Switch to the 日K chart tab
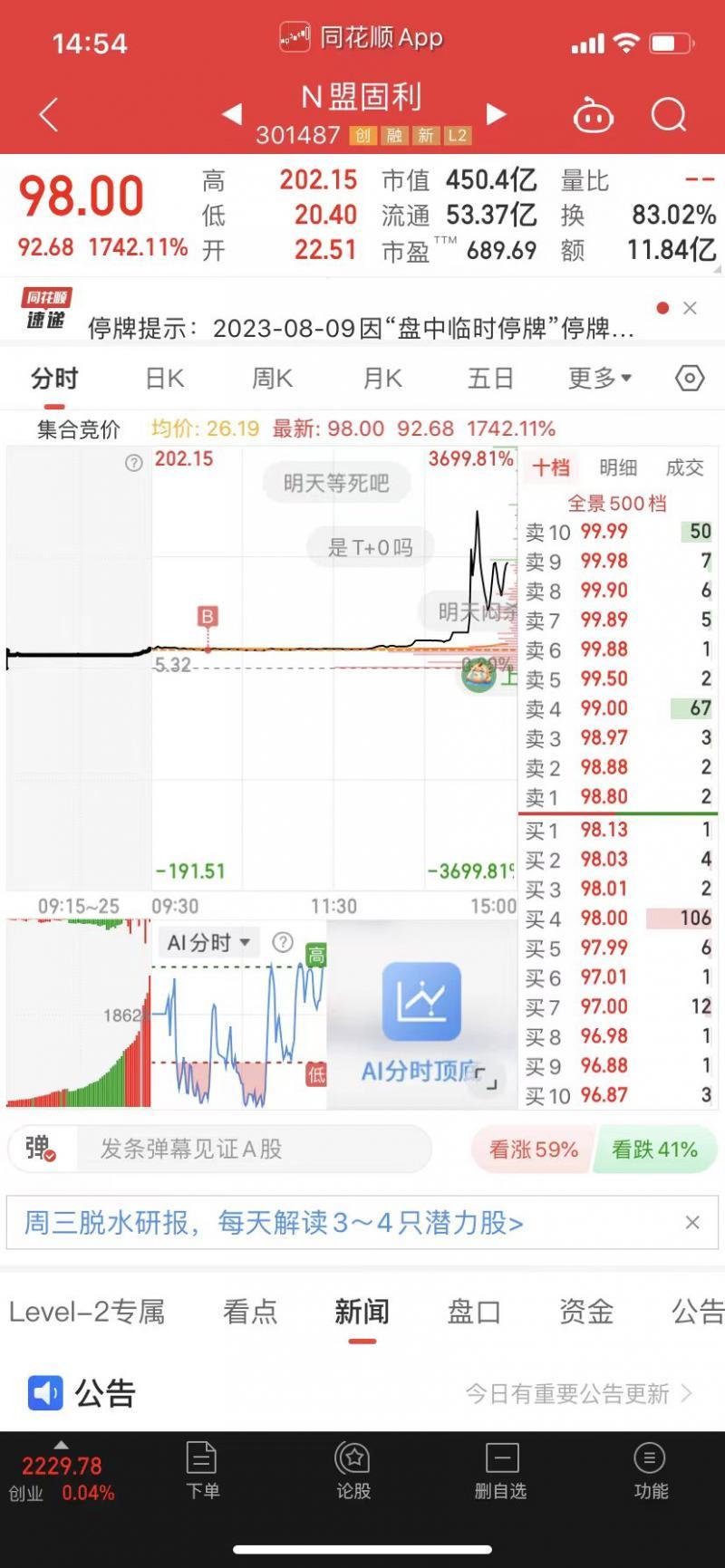Viewport: 725px width, 1568px height. coord(165,379)
